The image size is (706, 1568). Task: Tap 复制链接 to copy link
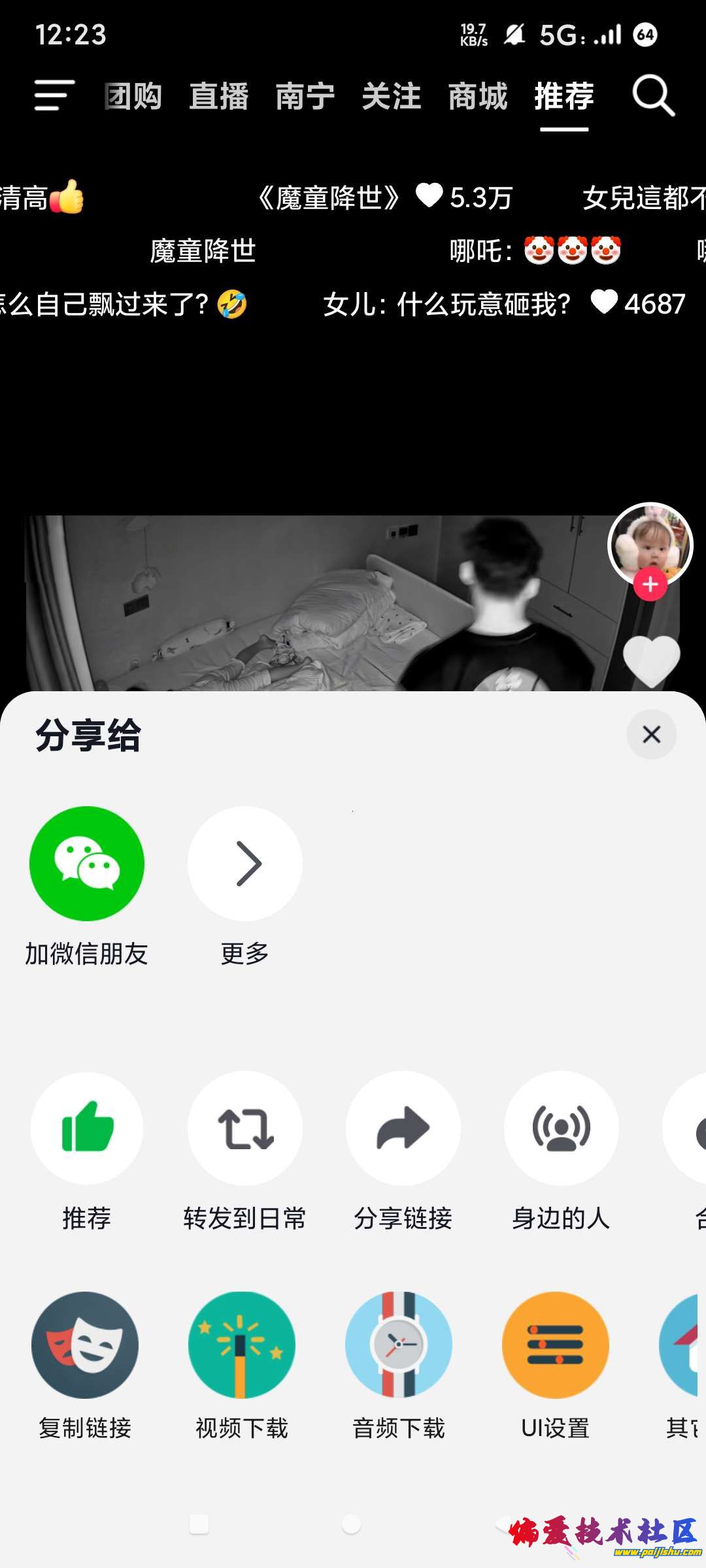point(85,1345)
